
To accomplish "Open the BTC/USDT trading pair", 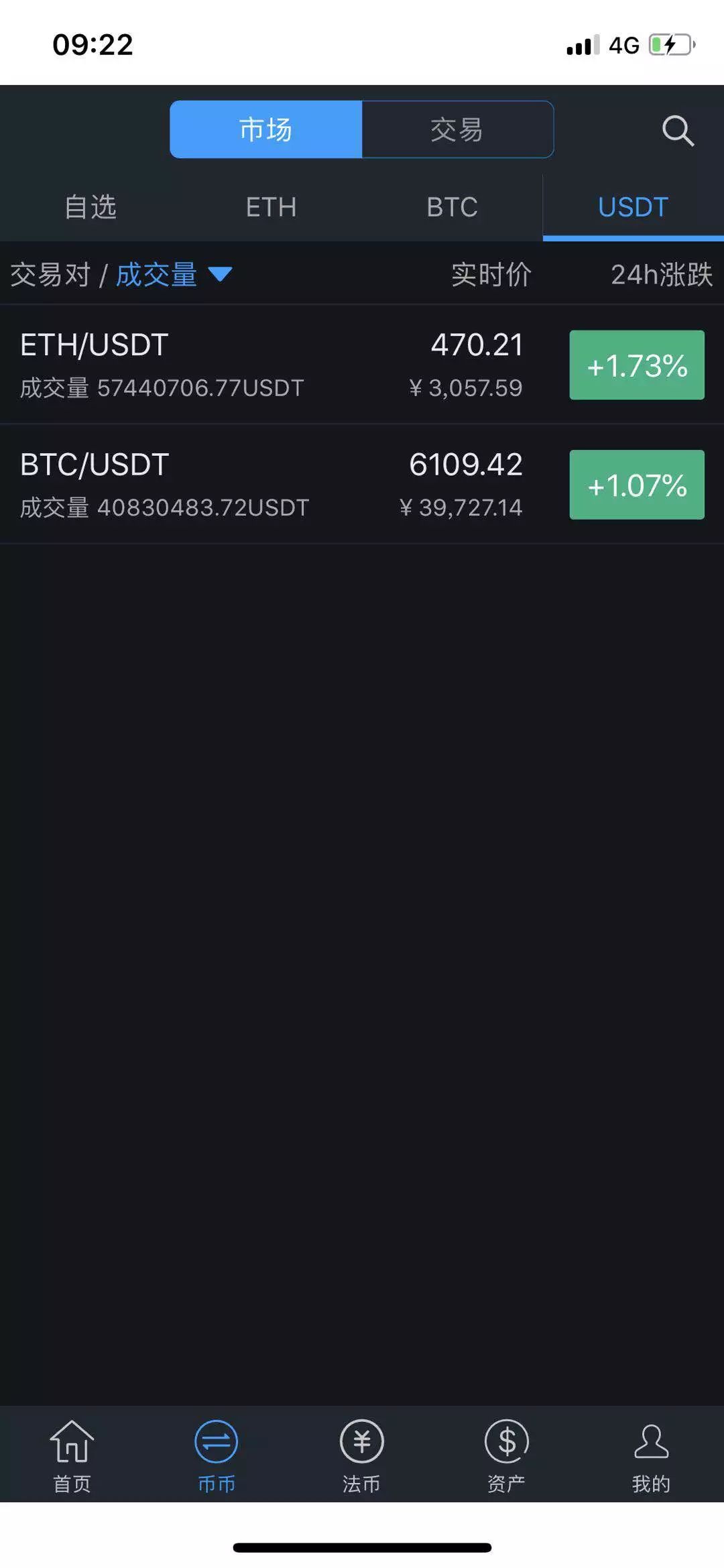I will coord(362,484).
